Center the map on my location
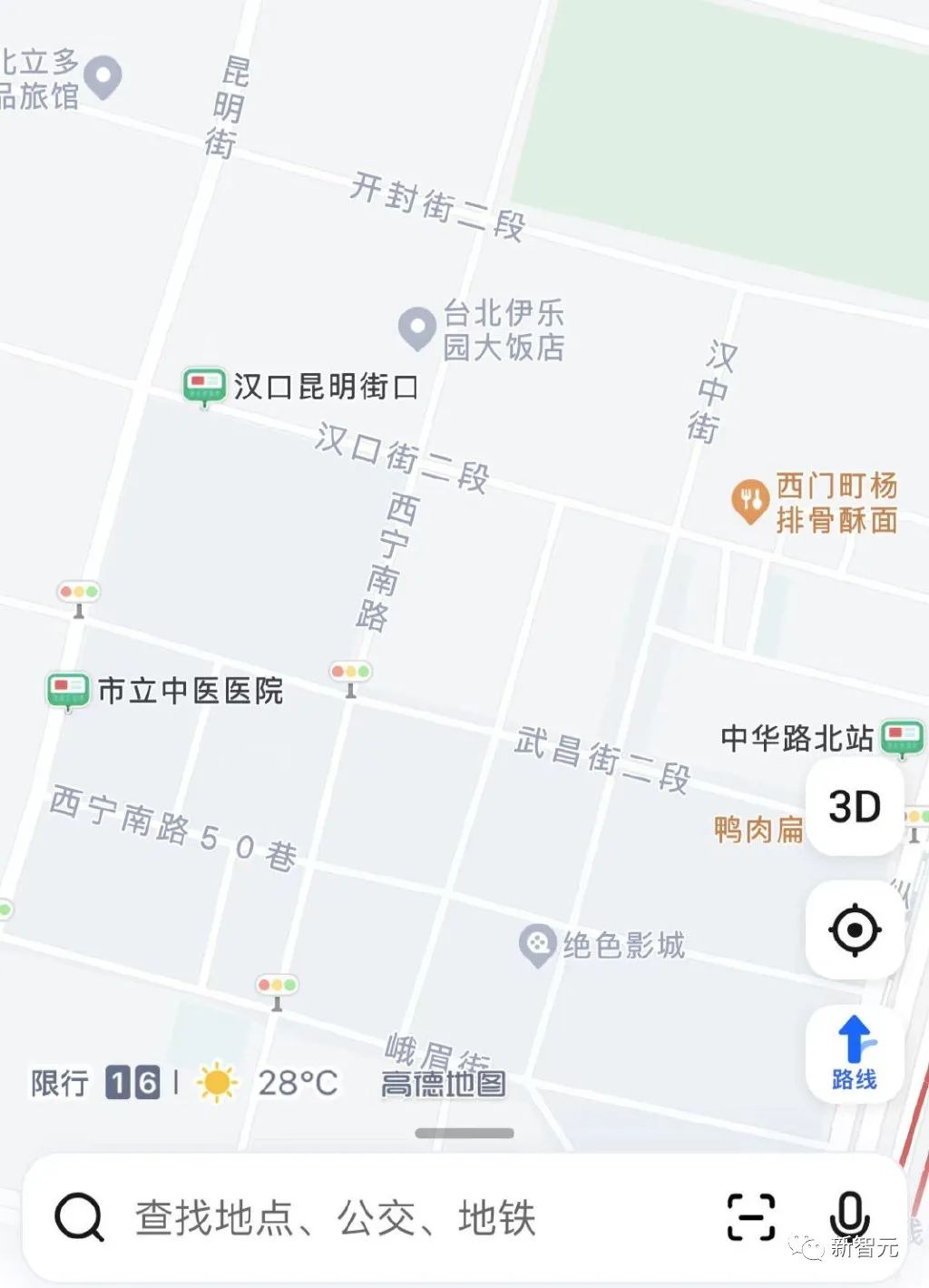Viewport: 929px width, 1288px height. [855, 930]
